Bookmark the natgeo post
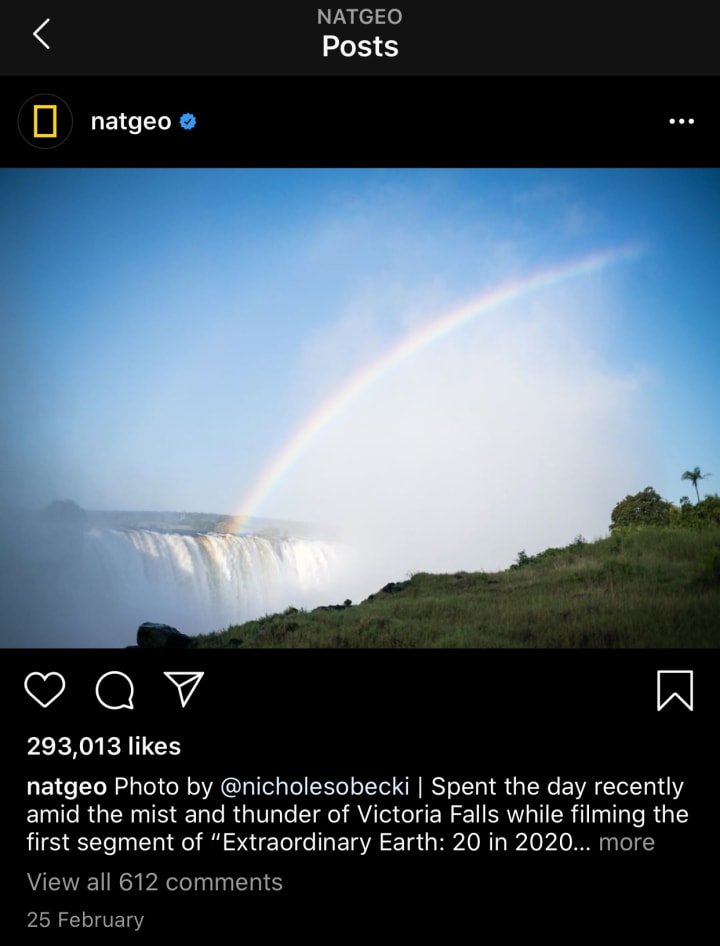Screen dimensions: 720x946 pyautogui.click(x=675, y=689)
